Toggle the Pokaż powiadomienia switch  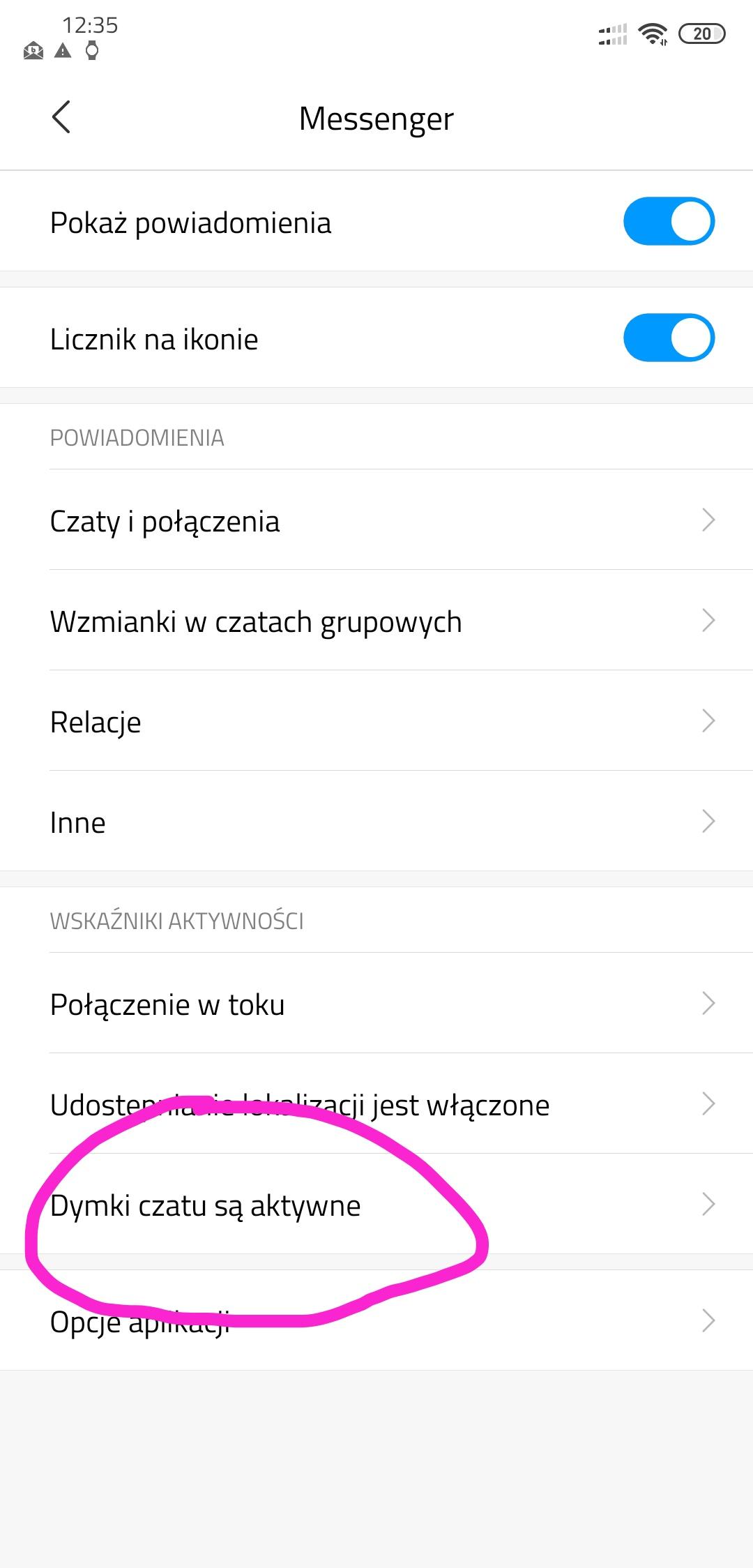(668, 222)
